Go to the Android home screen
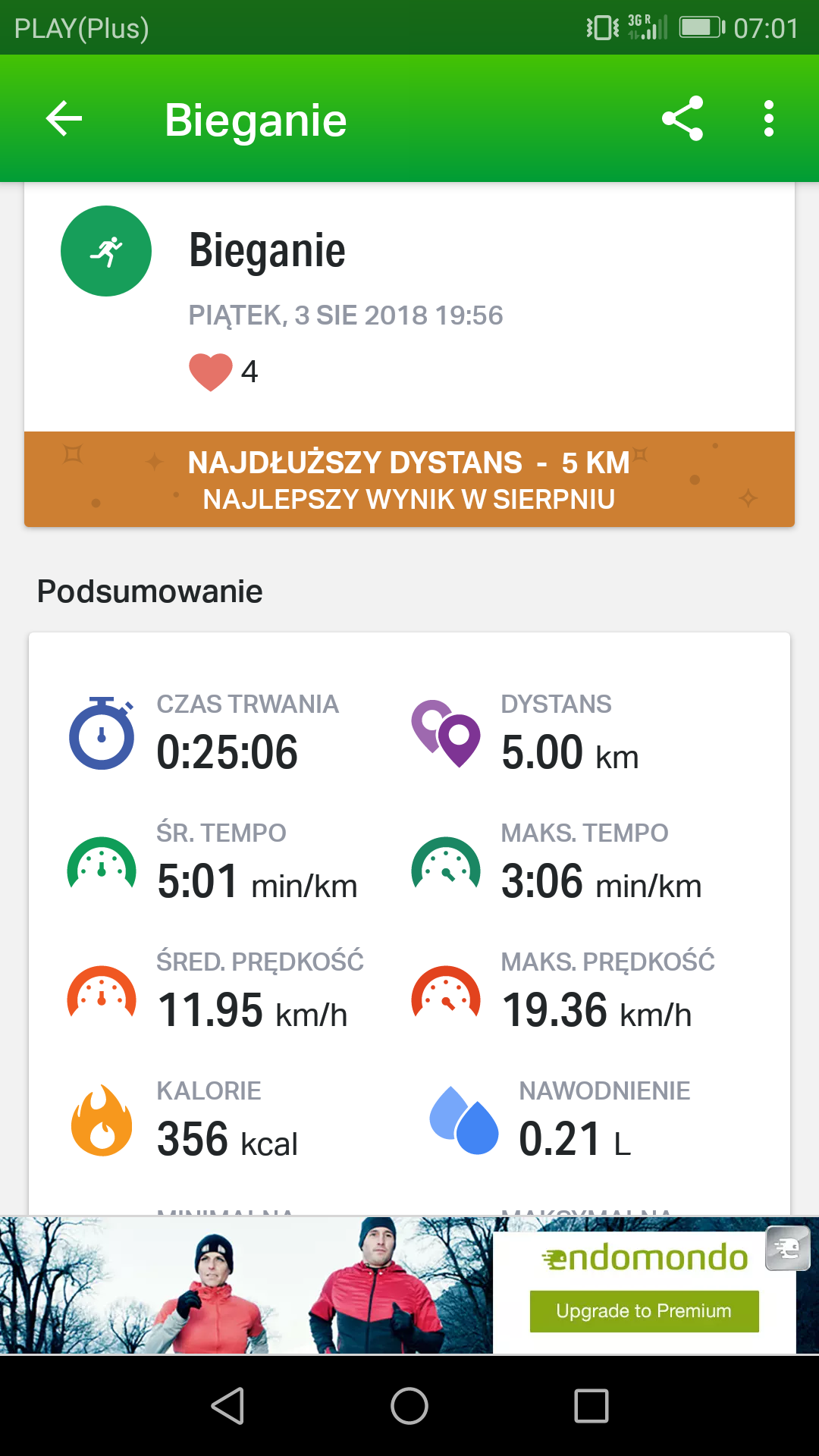 point(409,1406)
